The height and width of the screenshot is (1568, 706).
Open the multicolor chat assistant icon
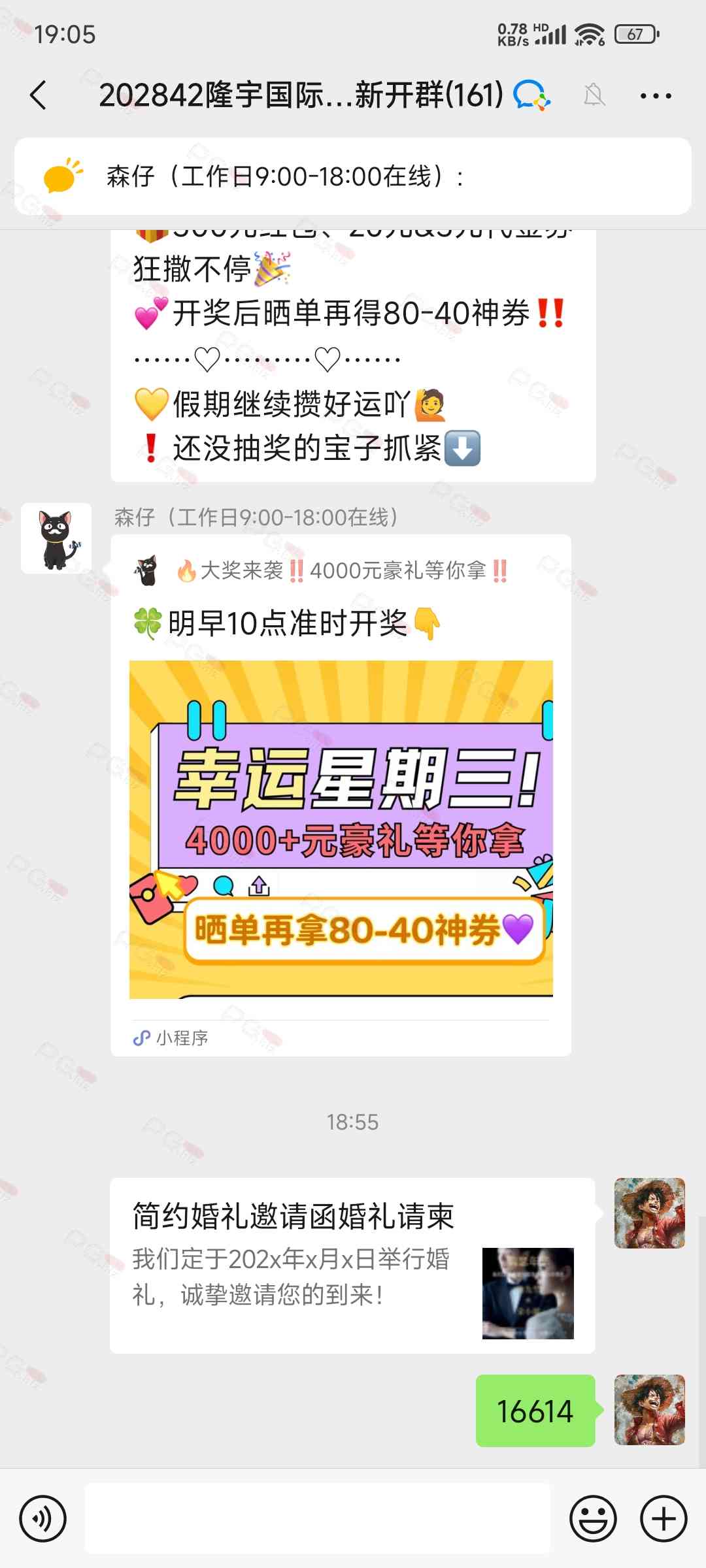pyautogui.click(x=531, y=95)
